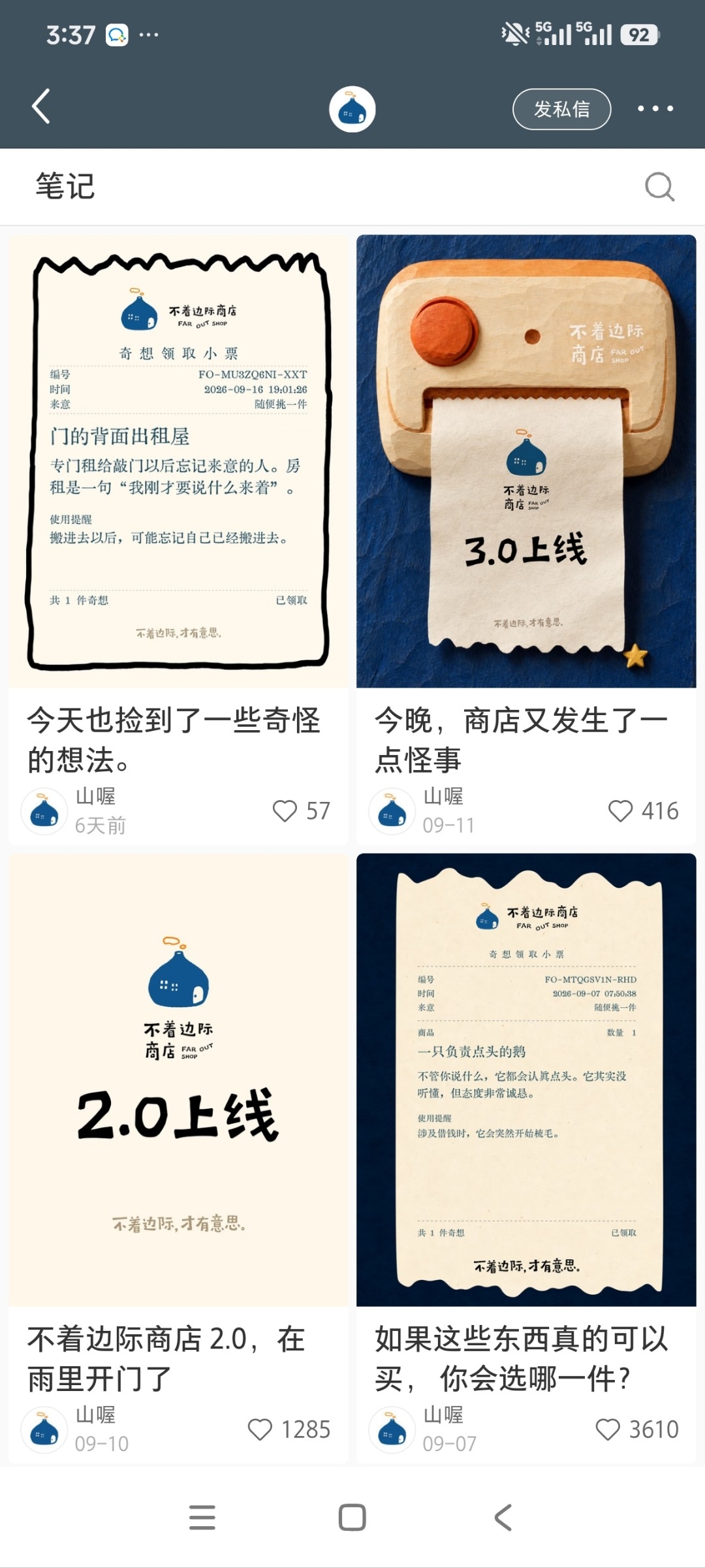Viewport: 705px width, 1568px height.
Task: Like the note with 57 likes
Action: 285,811
